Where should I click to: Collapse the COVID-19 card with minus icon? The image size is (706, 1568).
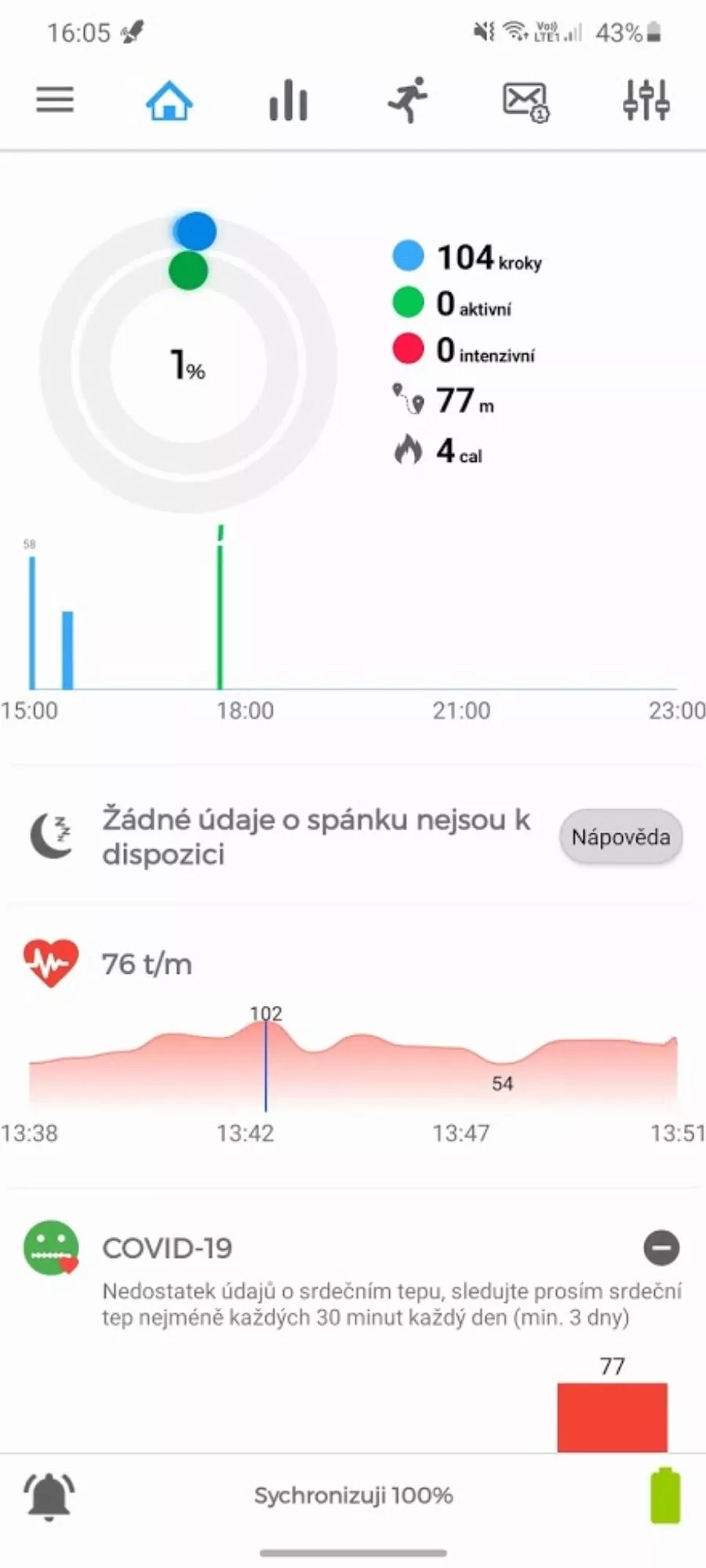pyautogui.click(x=661, y=1247)
